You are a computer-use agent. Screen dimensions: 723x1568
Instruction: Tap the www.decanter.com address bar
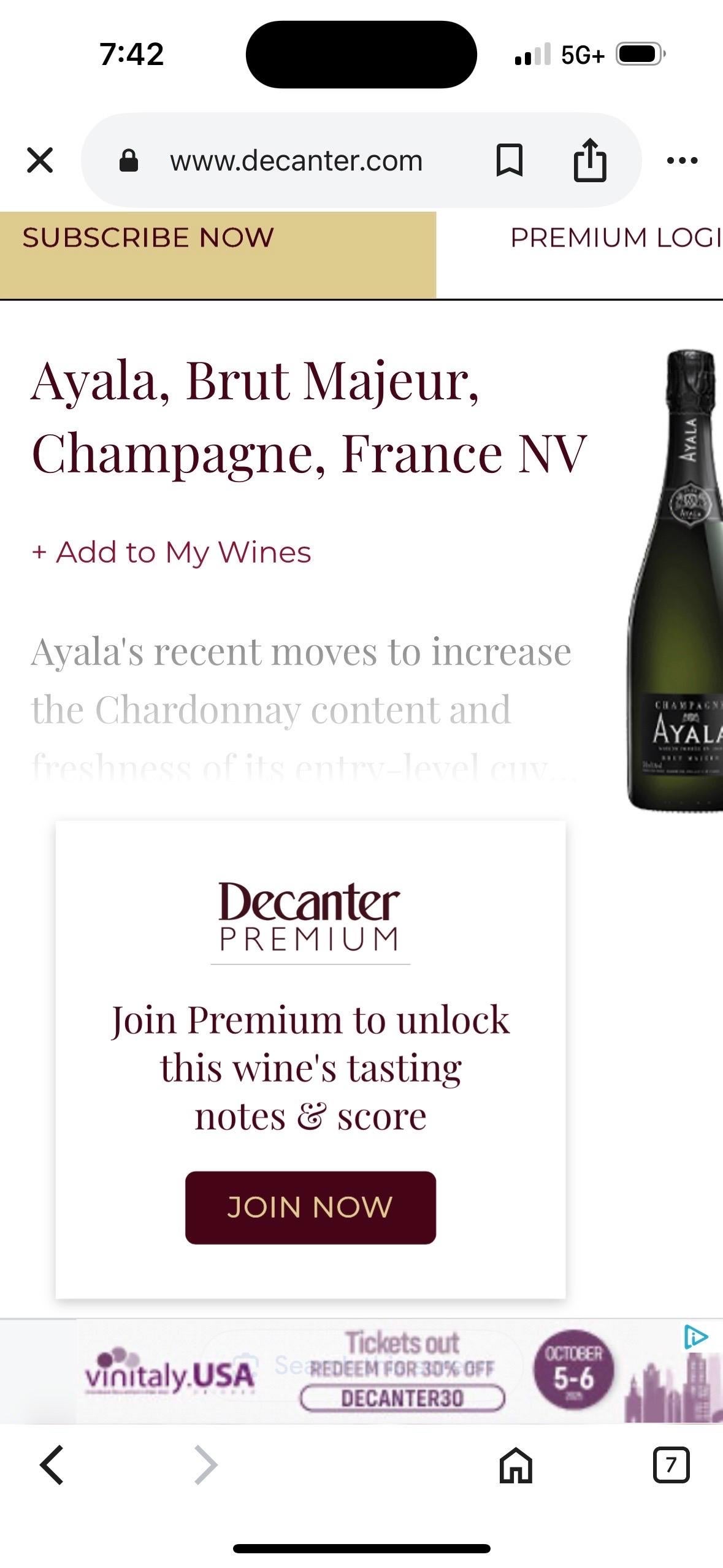(296, 161)
